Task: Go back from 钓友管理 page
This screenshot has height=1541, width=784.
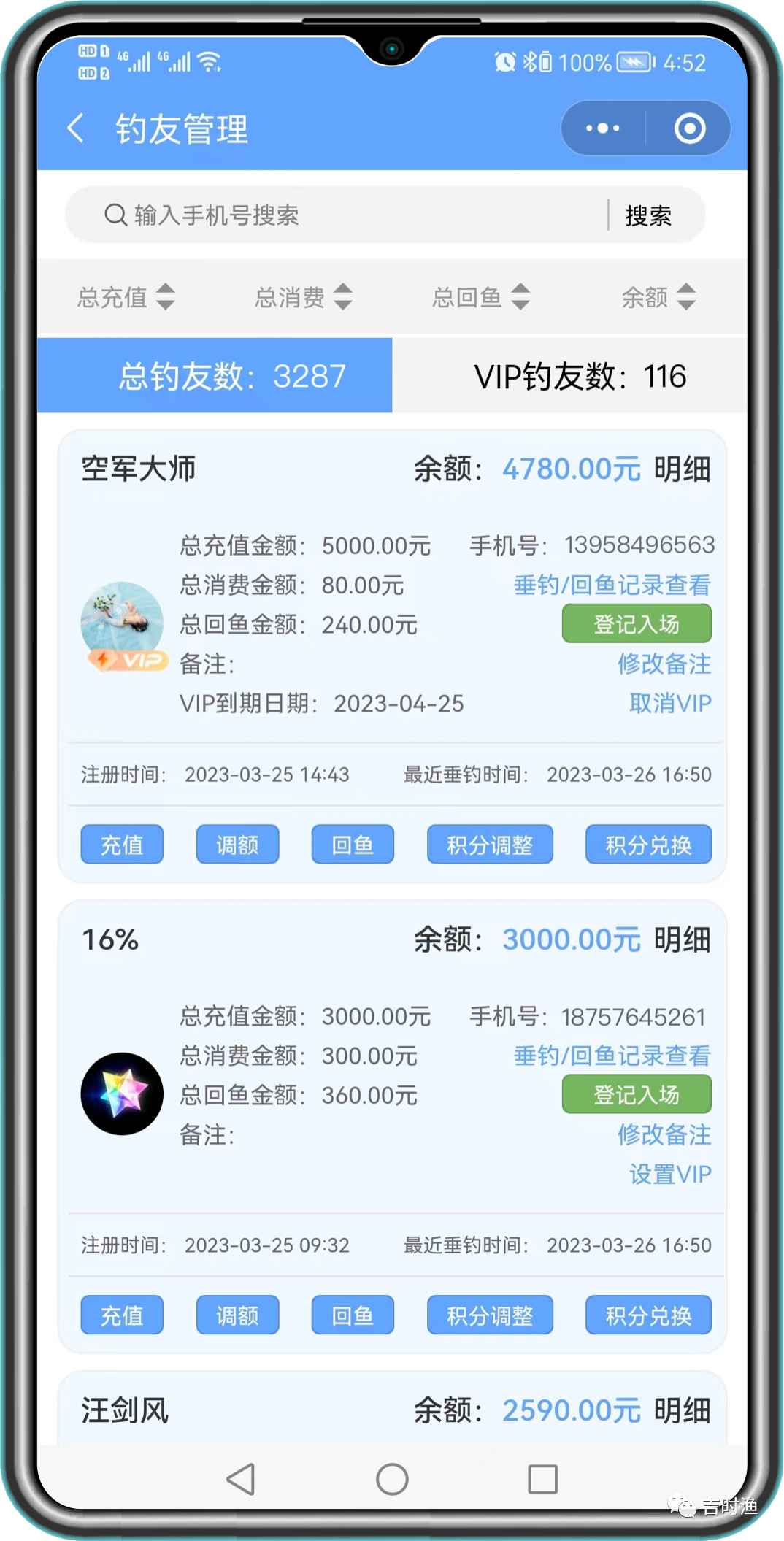Action: [x=76, y=128]
